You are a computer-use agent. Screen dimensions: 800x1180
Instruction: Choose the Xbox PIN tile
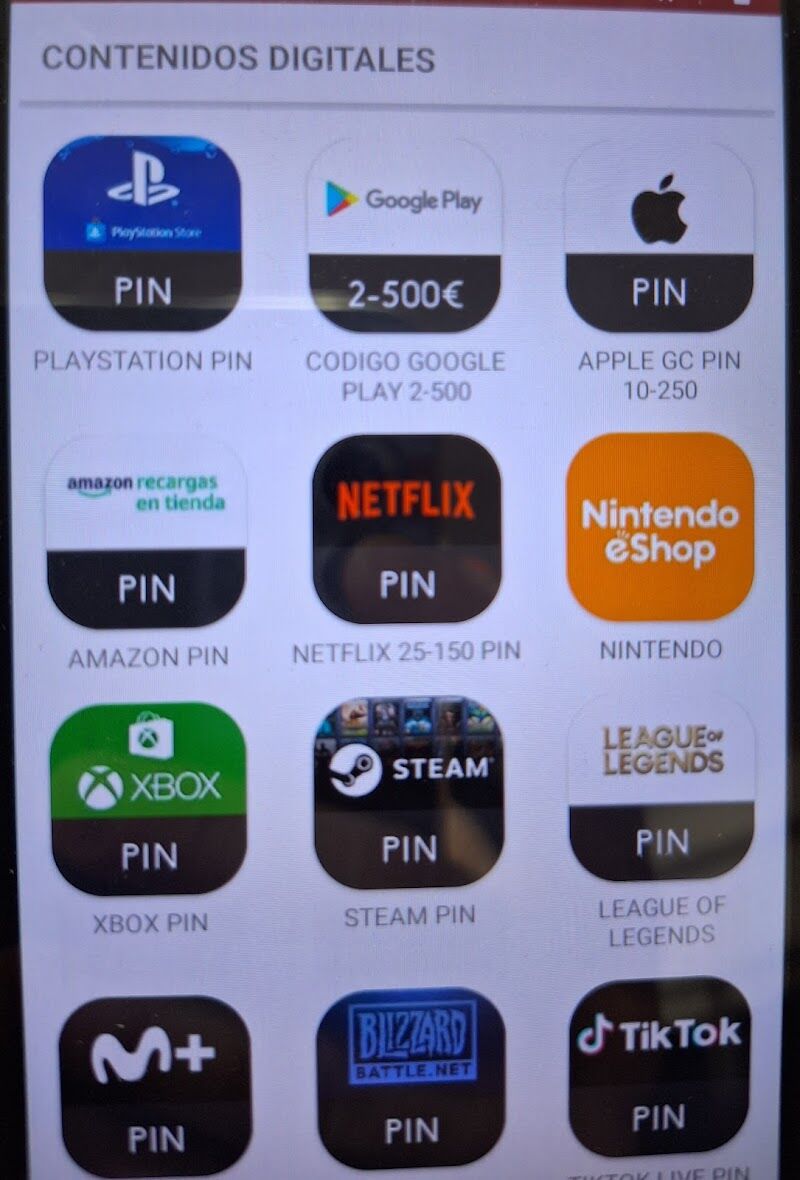(148, 798)
